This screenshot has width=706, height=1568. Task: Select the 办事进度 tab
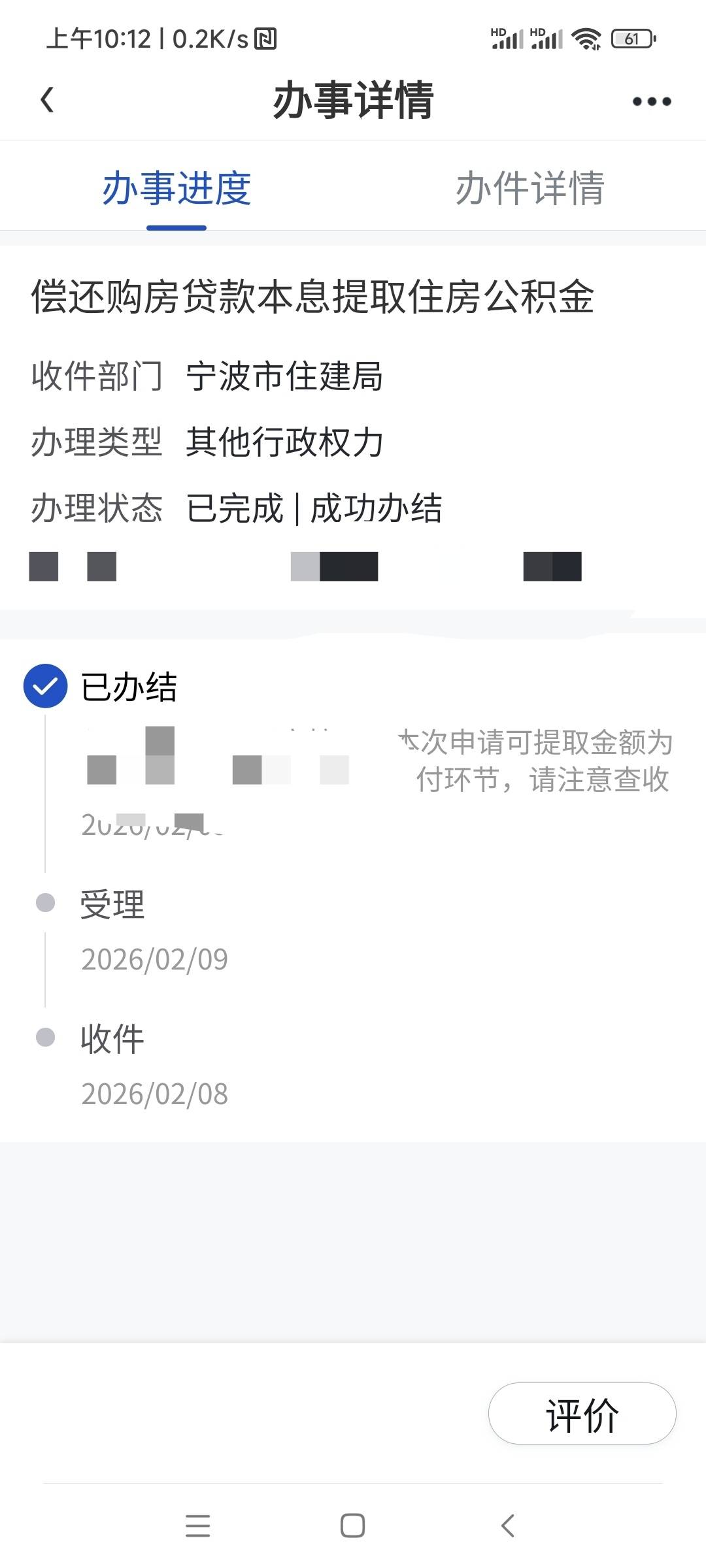pyautogui.click(x=176, y=189)
